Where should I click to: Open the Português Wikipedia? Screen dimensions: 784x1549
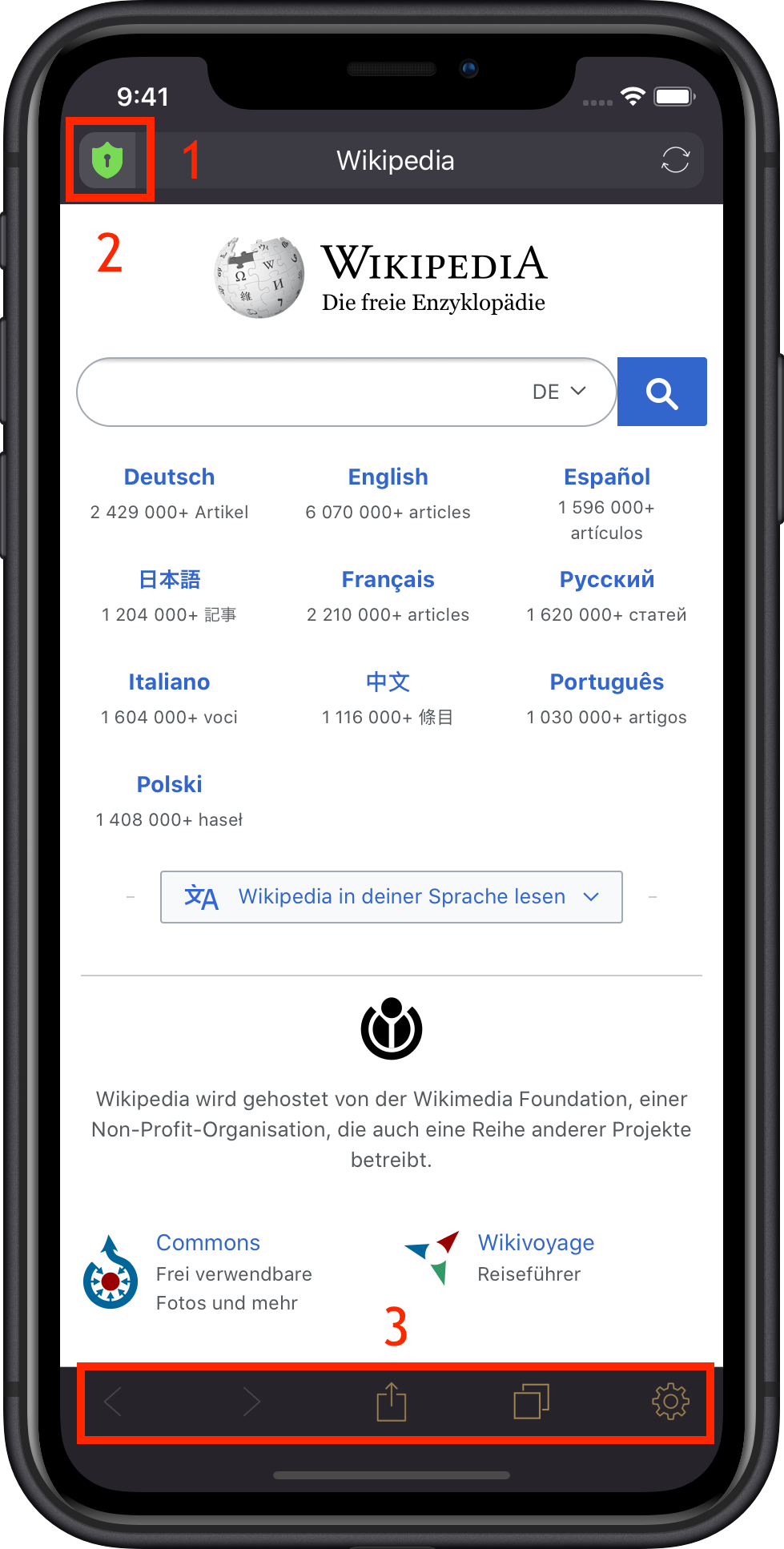[606, 682]
